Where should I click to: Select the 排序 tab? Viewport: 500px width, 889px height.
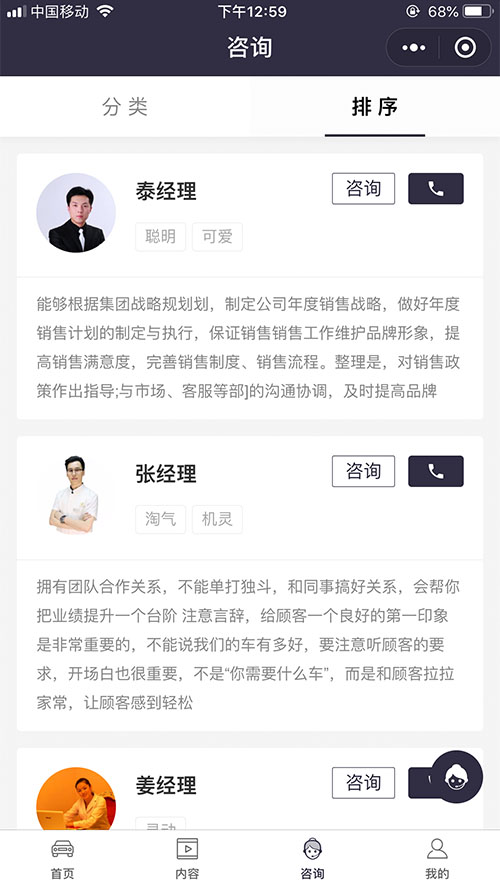375,107
